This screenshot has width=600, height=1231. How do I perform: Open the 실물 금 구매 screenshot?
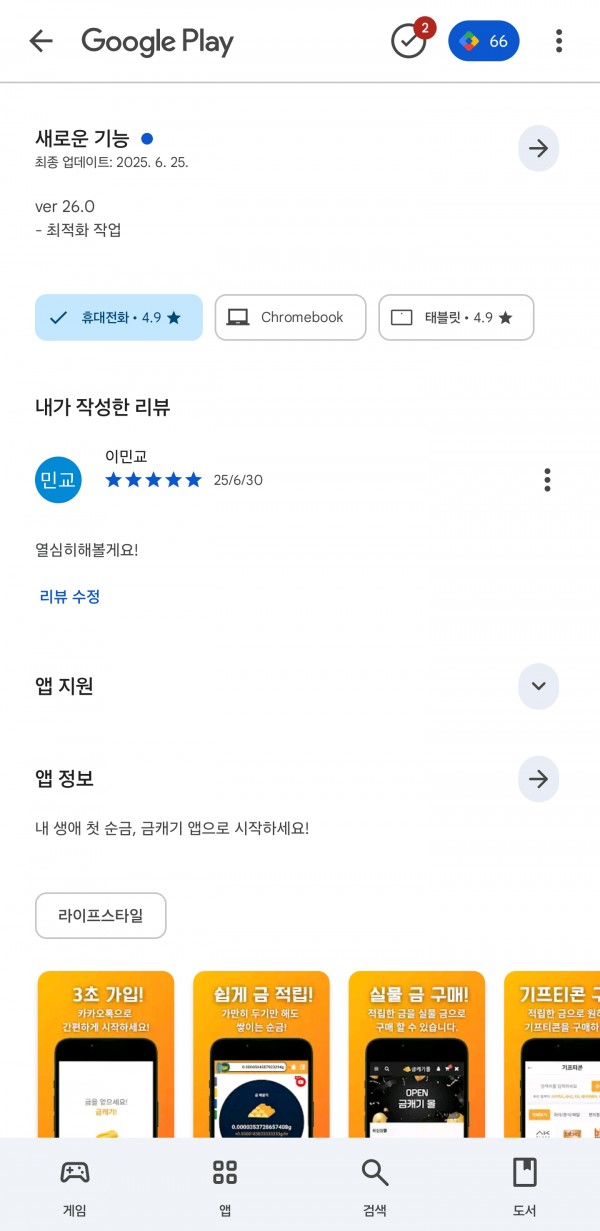point(417,1054)
